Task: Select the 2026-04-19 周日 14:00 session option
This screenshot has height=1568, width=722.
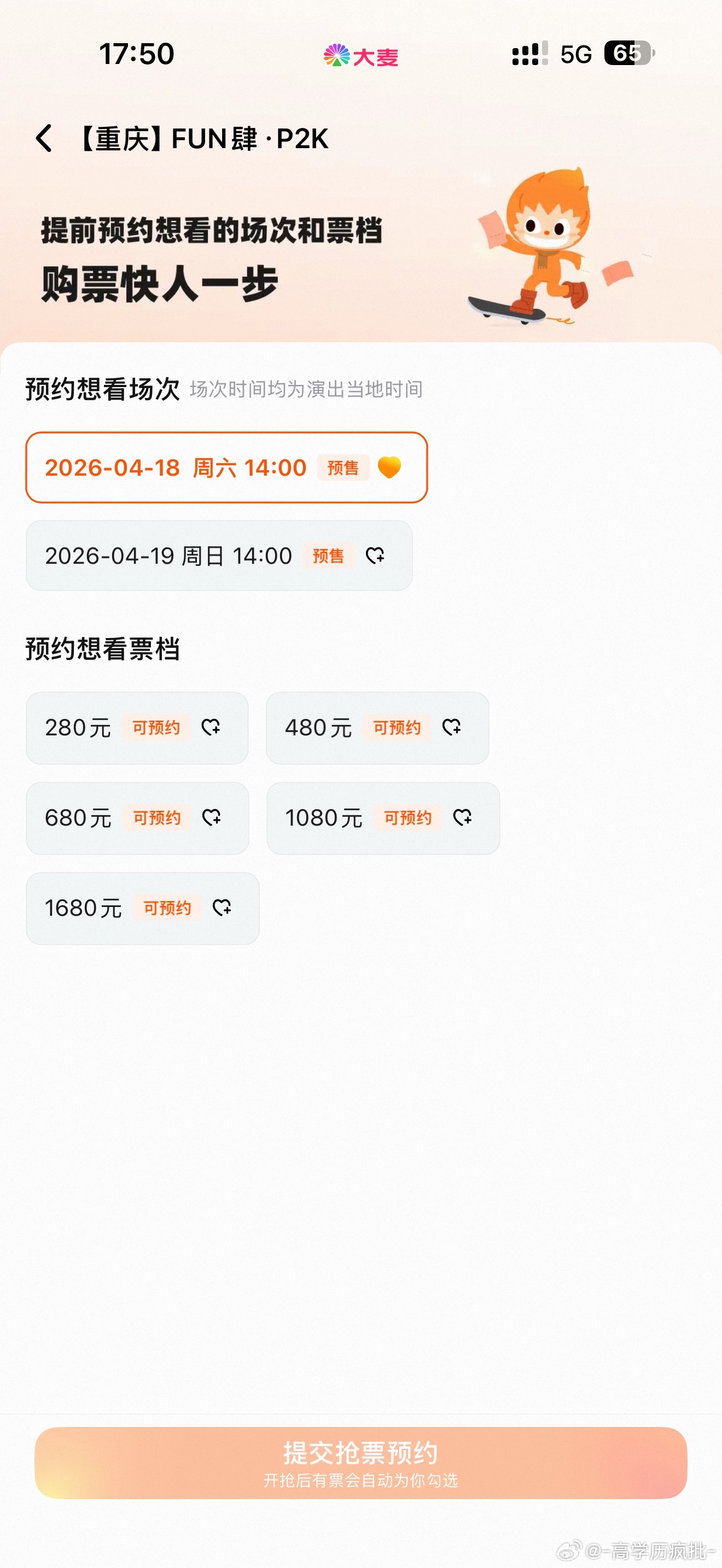Action: coord(171,557)
